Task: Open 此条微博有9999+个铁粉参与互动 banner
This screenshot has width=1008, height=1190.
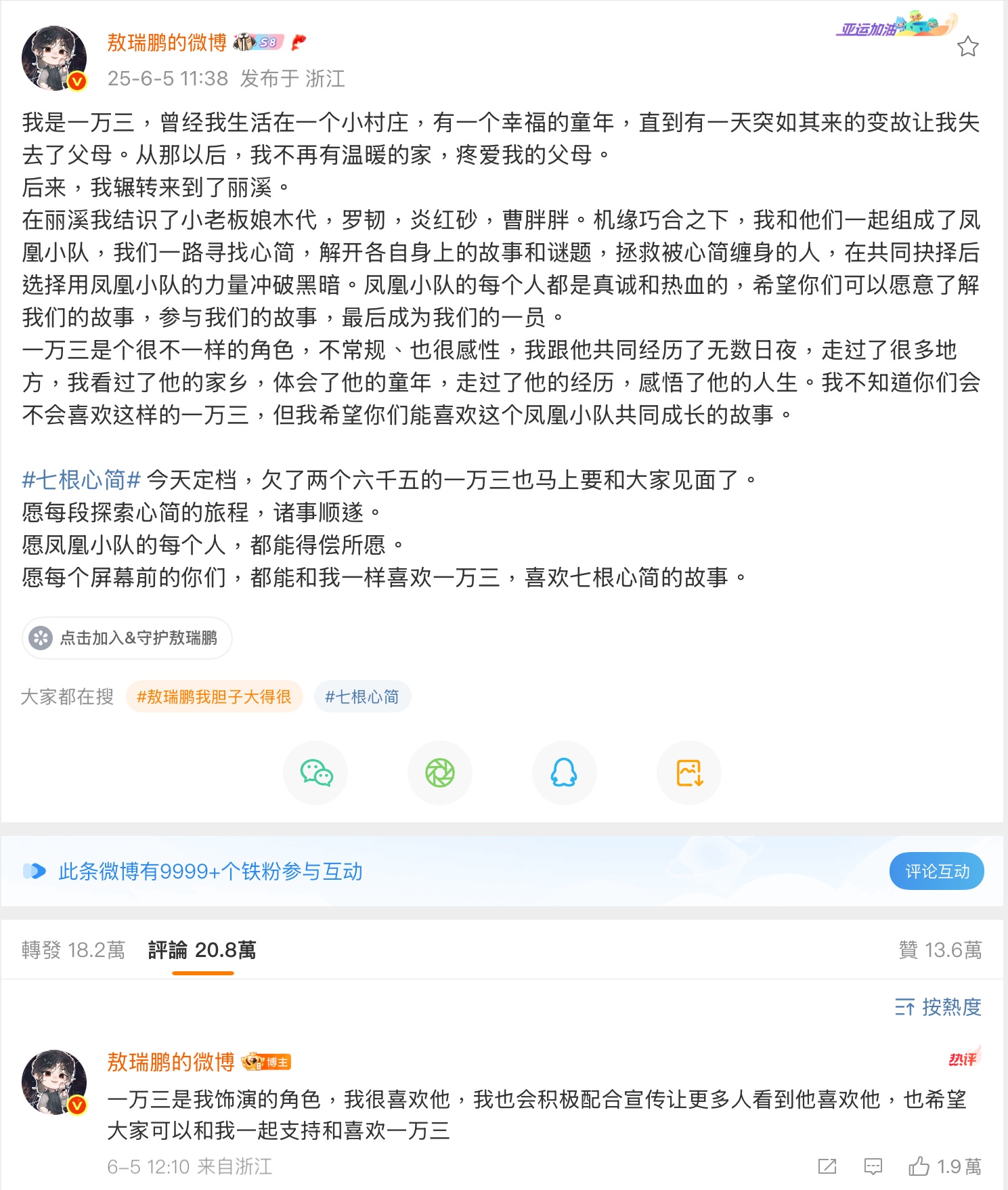Action: coord(210,872)
